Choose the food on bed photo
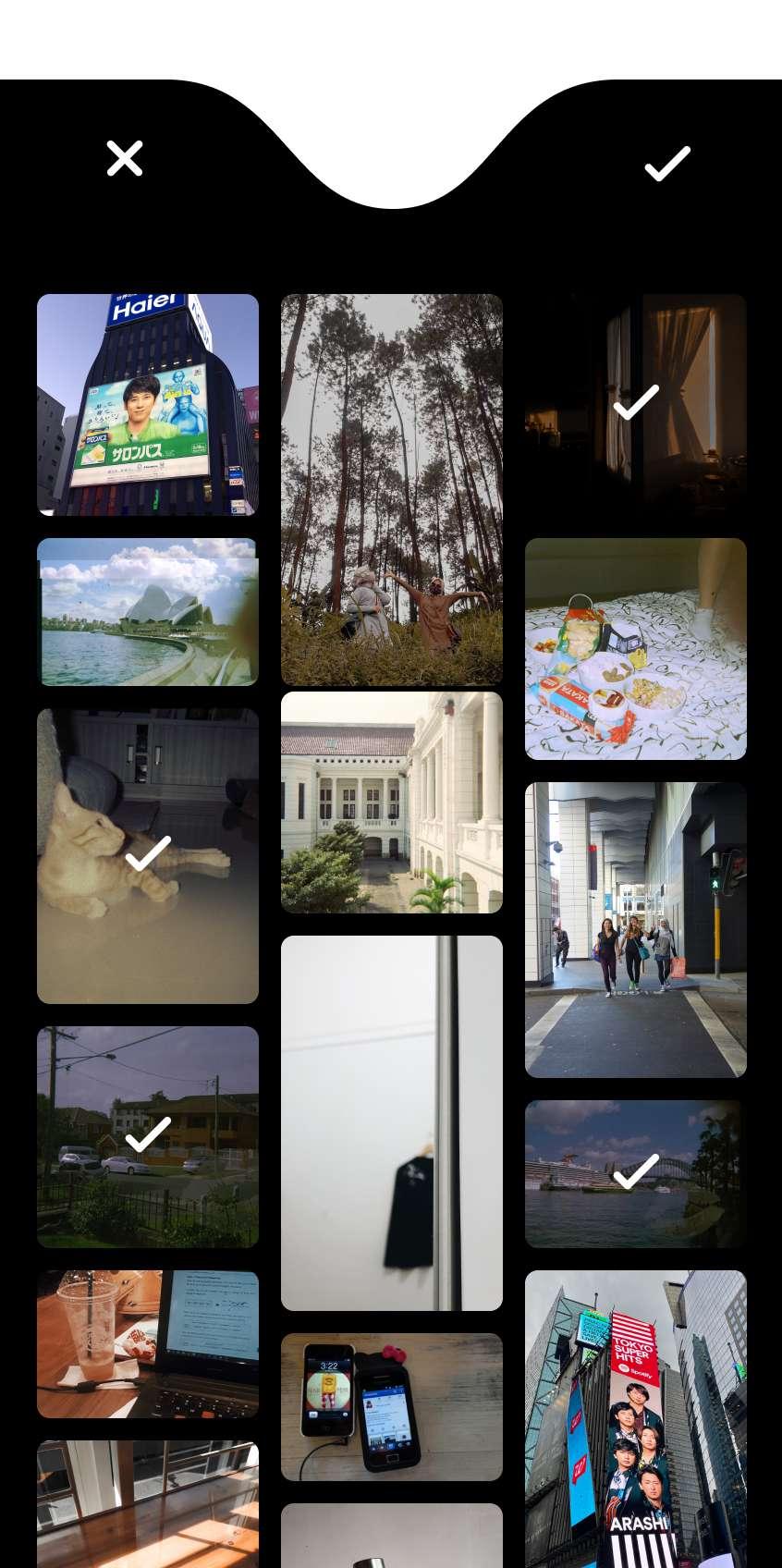Viewport: 782px width, 1568px height. (636, 649)
